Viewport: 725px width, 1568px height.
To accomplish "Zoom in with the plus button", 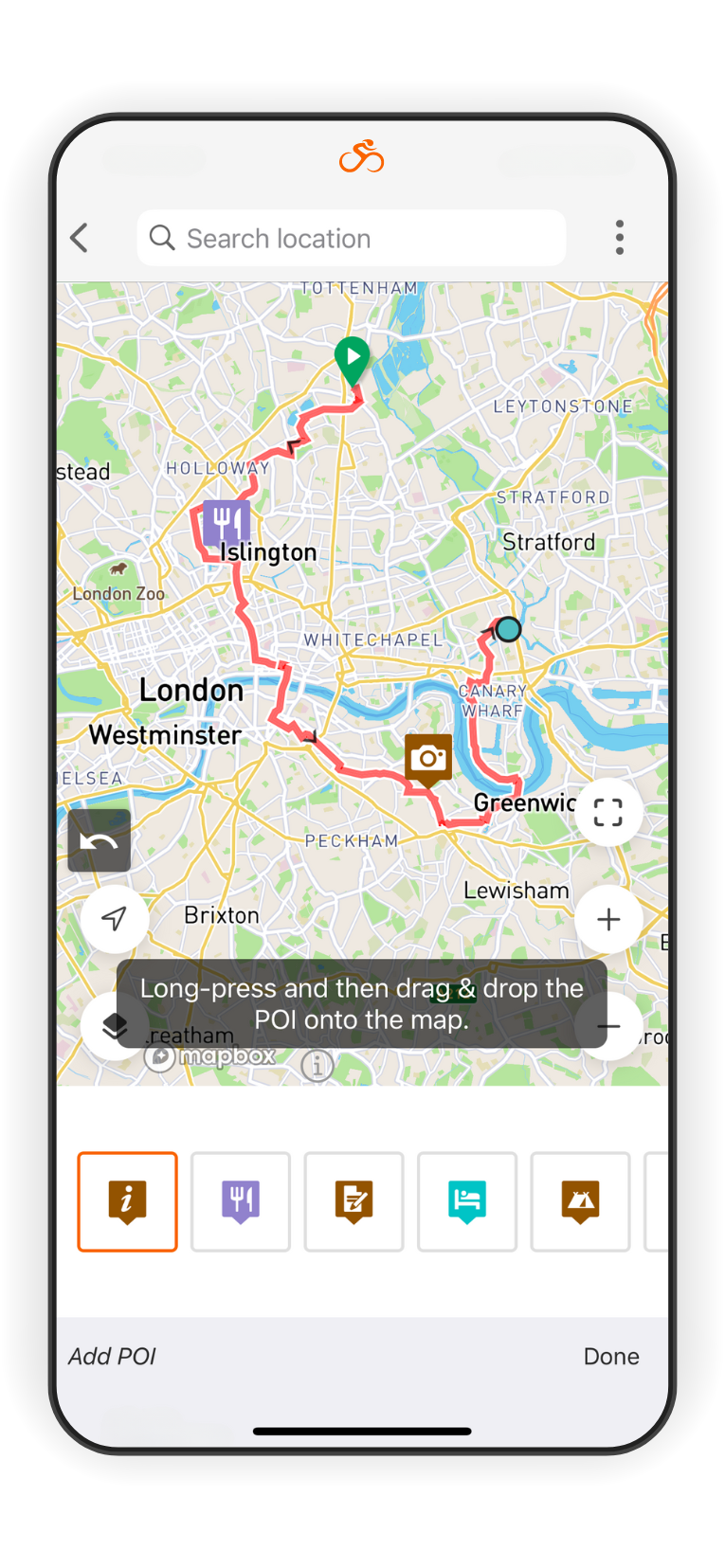I will pos(608,919).
